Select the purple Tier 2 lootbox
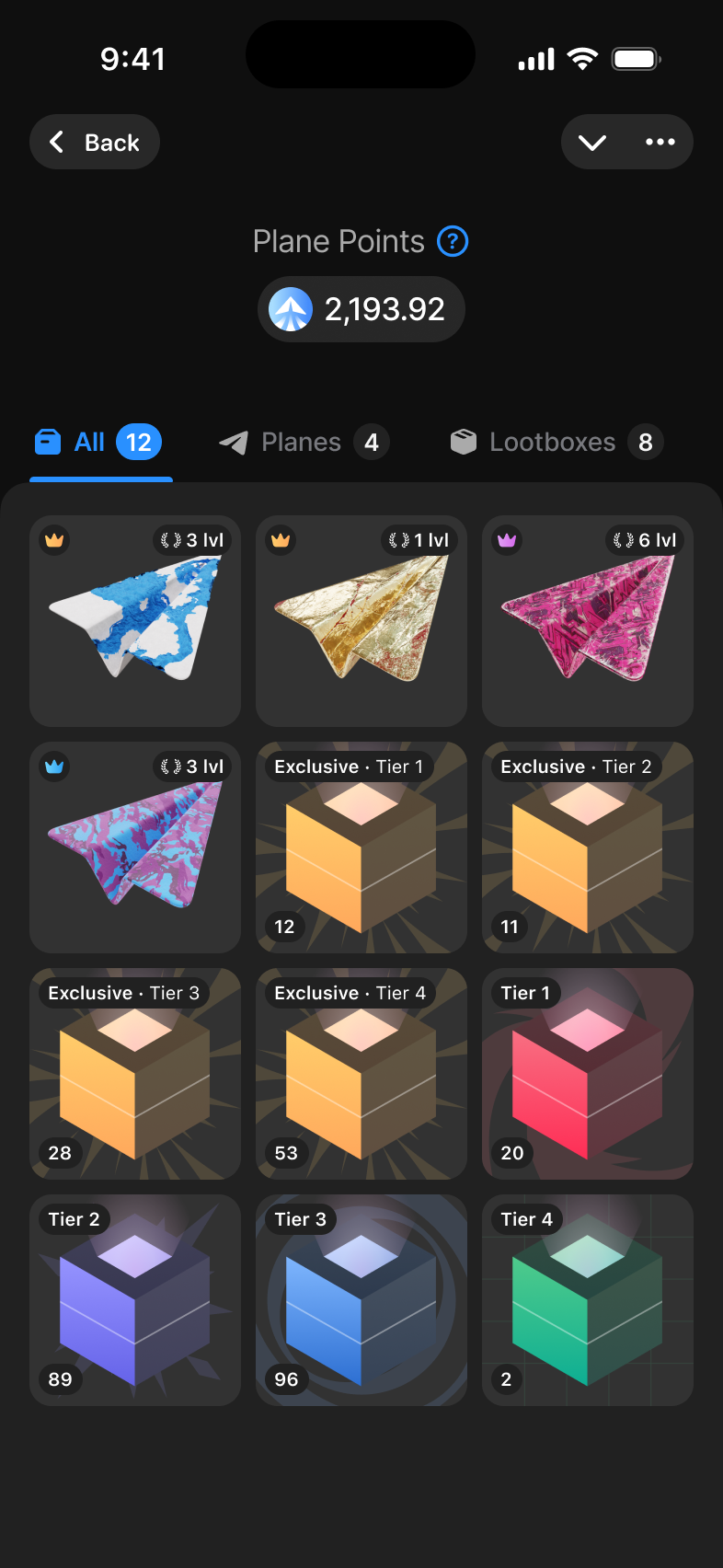The height and width of the screenshot is (1568, 723). tap(135, 1300)
